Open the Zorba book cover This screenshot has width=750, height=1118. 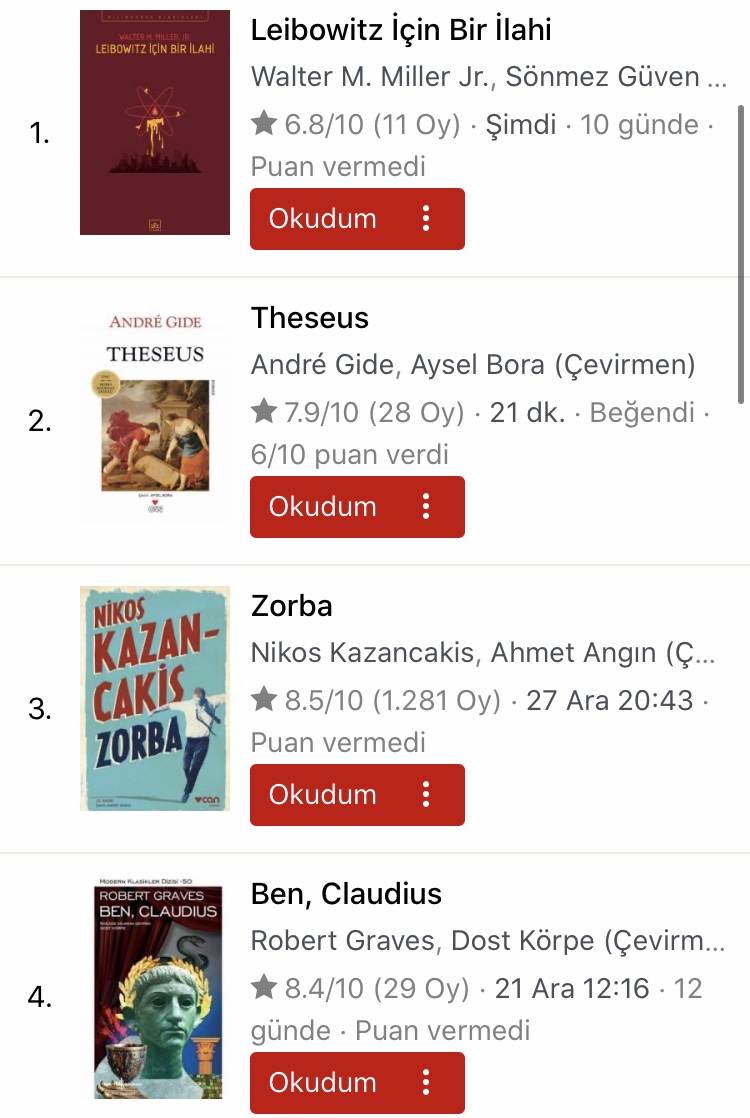click(x=155, y=698)
